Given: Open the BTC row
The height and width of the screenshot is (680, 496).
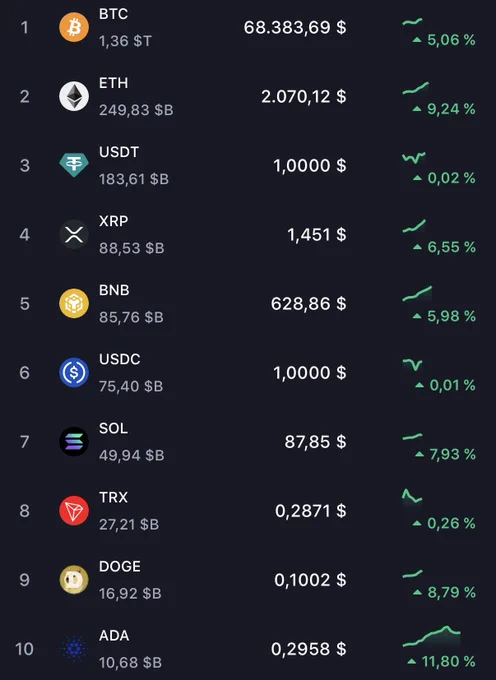Looking at the screenshot, I should tap(248, 27).
